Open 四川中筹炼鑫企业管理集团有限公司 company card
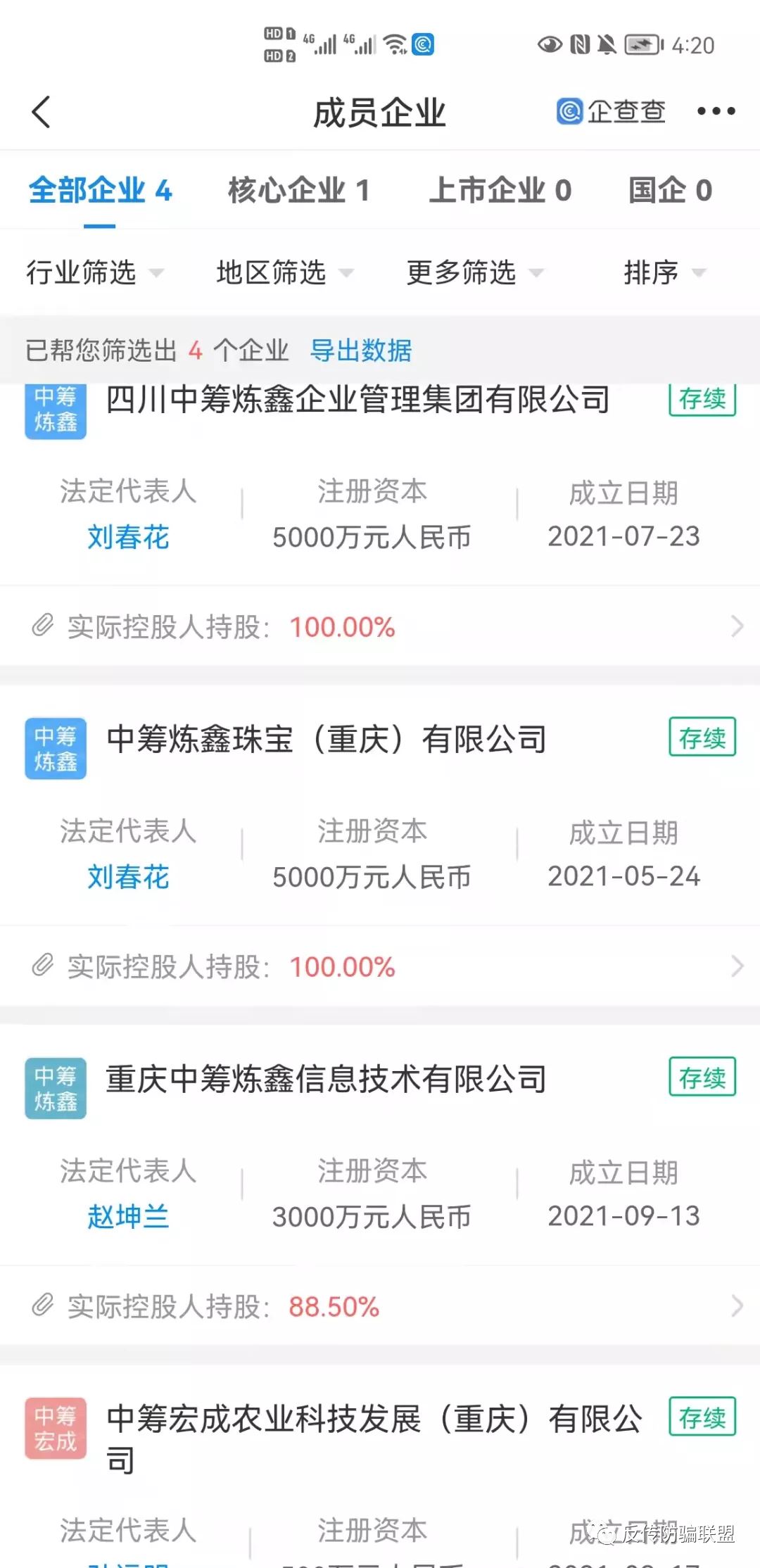This screenshot has height=1568, width=760. pos(357,401)
